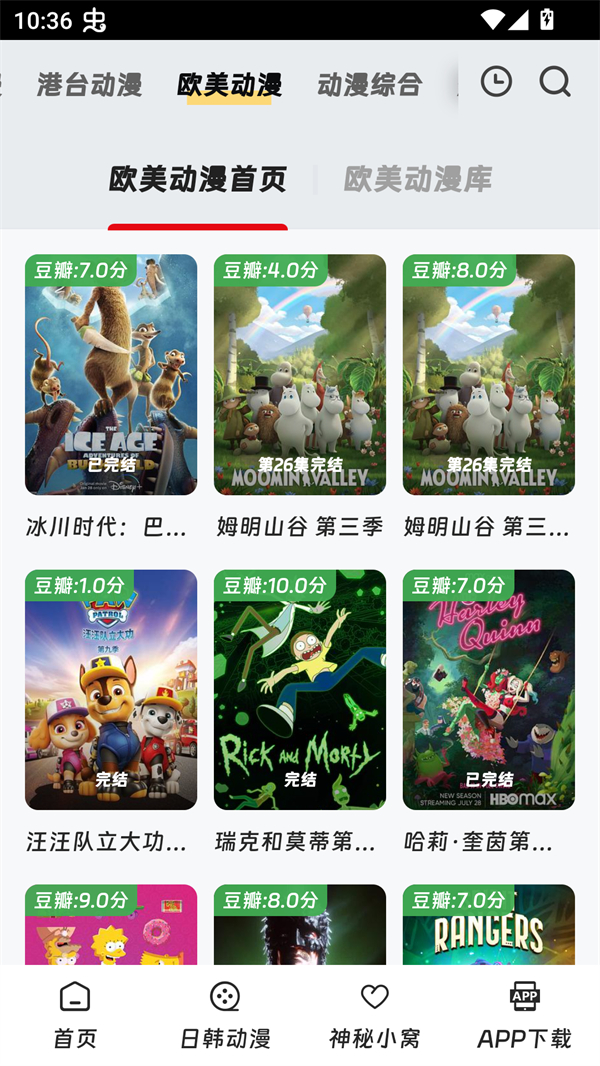The height and width of the screenshot is (1066, 600).
Task: Tap APP下载 in the bottom bar
Action: coord(525,1015)
